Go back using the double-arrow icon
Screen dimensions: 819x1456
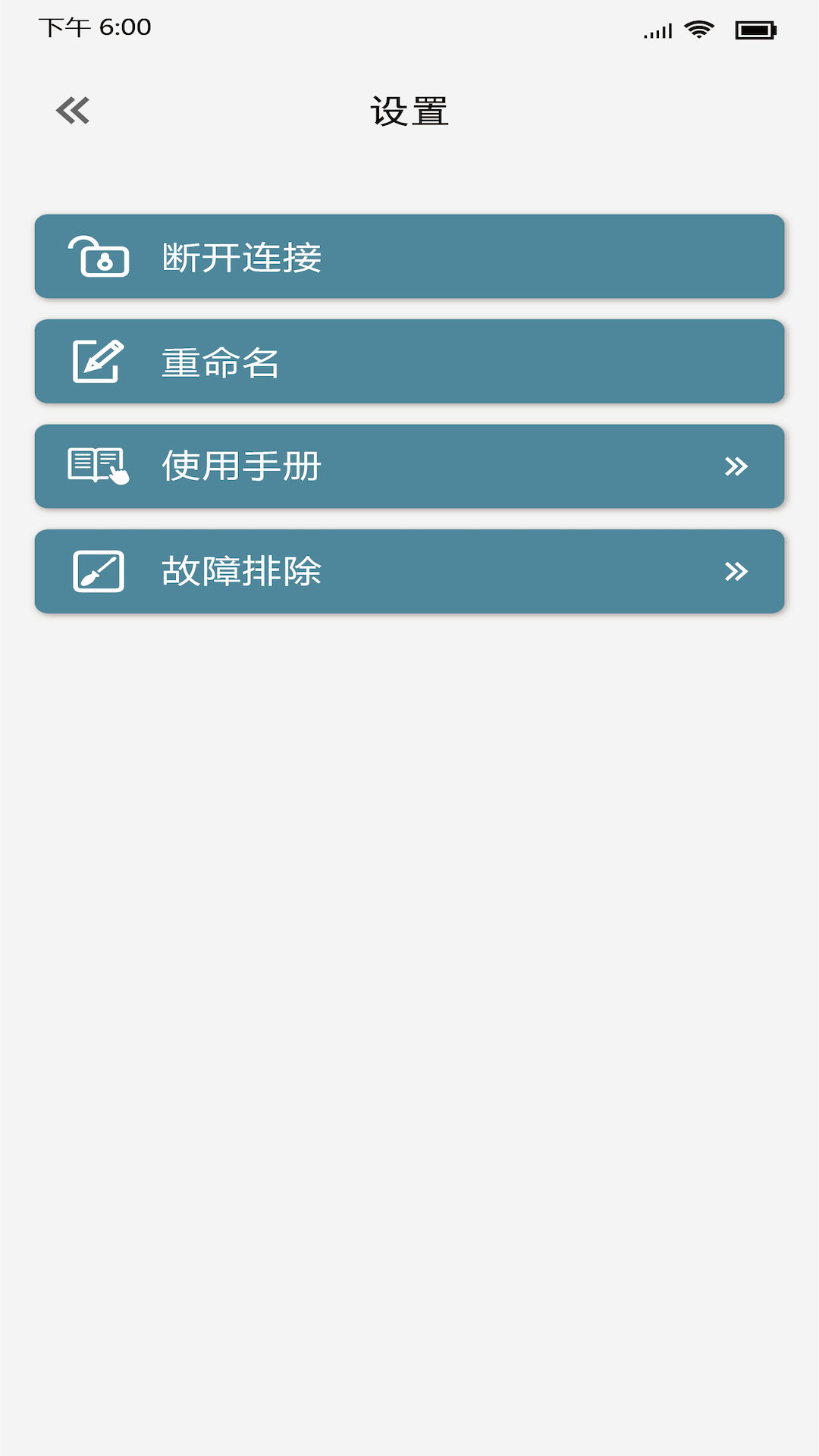click(73, 111)
